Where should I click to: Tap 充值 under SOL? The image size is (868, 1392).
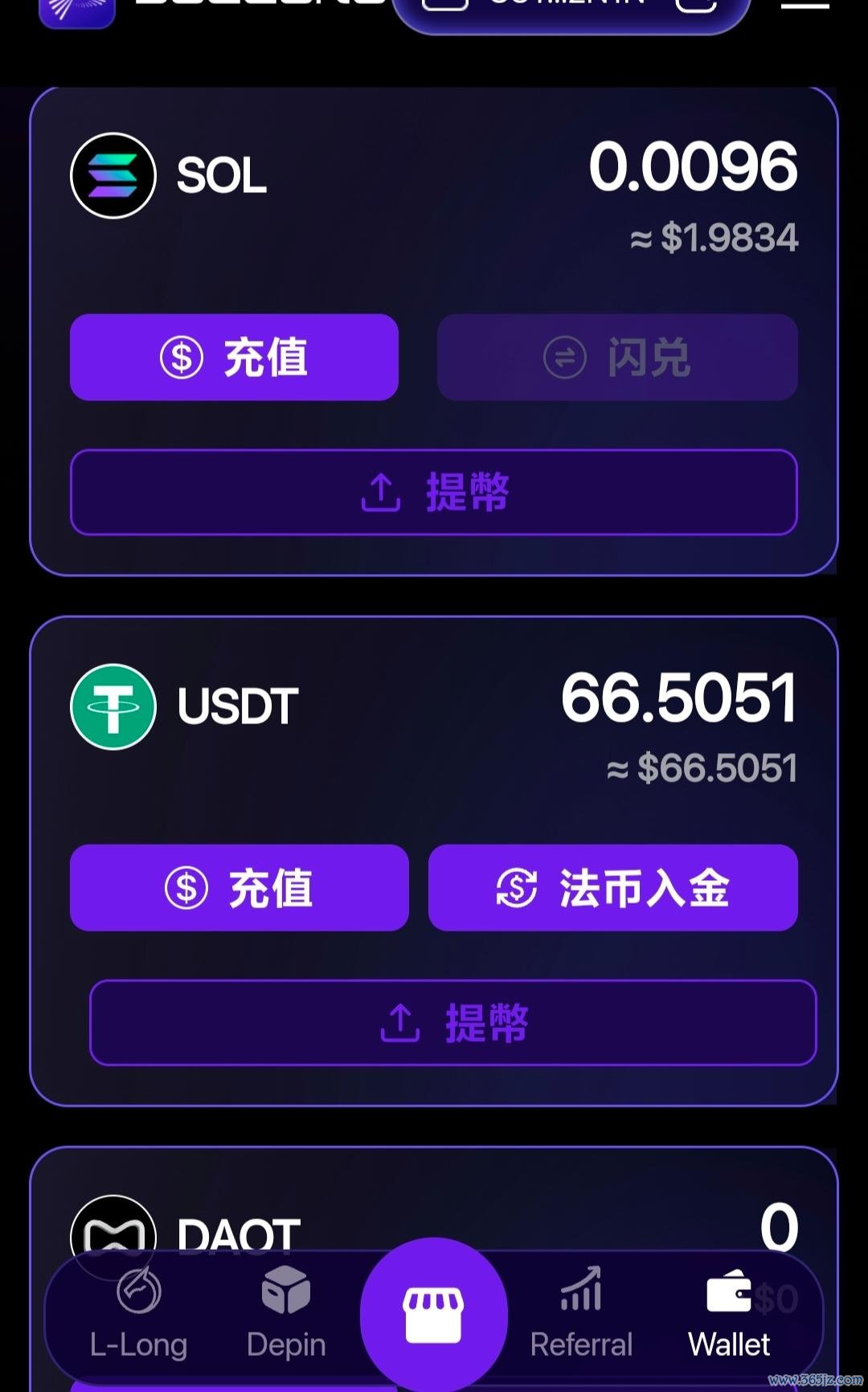click(234, 358)
